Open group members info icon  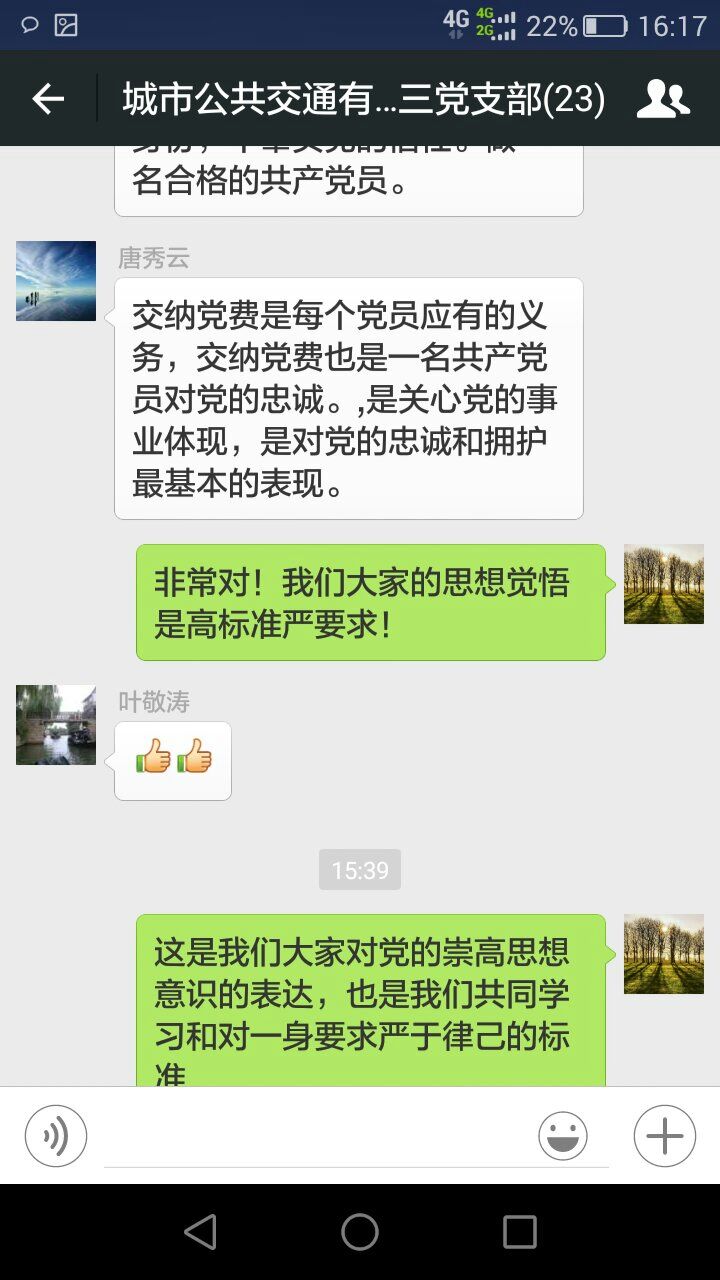[x=663, y=99]
